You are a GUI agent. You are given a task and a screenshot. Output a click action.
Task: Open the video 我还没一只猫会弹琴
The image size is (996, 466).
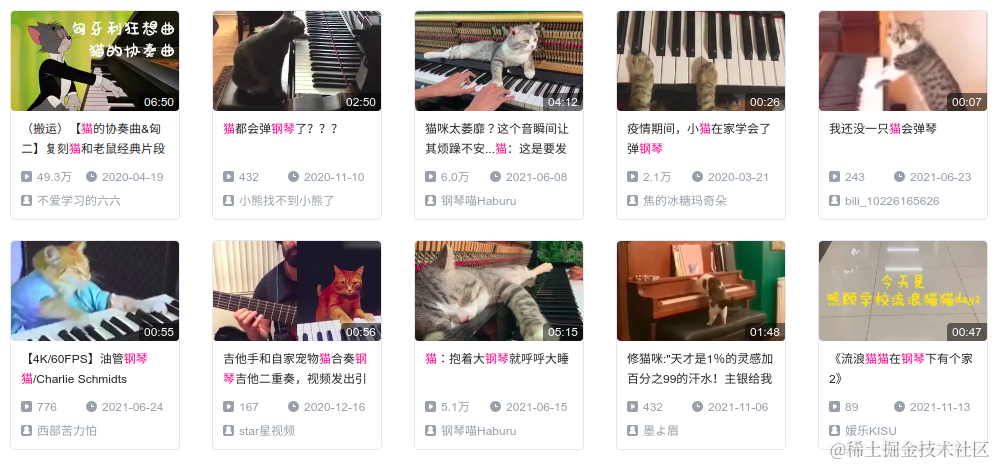pyautogui.click(x=903, y=61)
